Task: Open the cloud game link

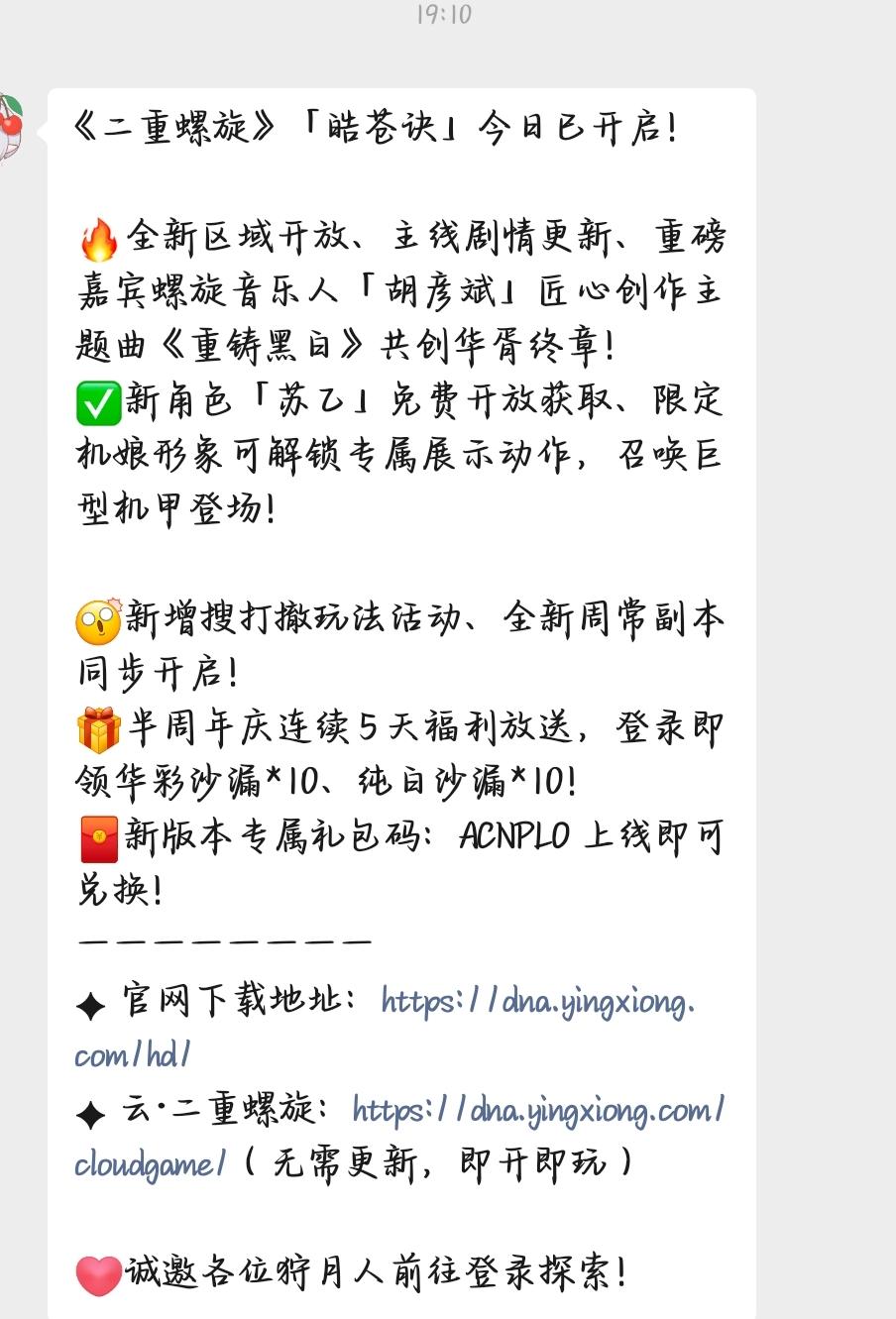Action: pos(537,1112)
